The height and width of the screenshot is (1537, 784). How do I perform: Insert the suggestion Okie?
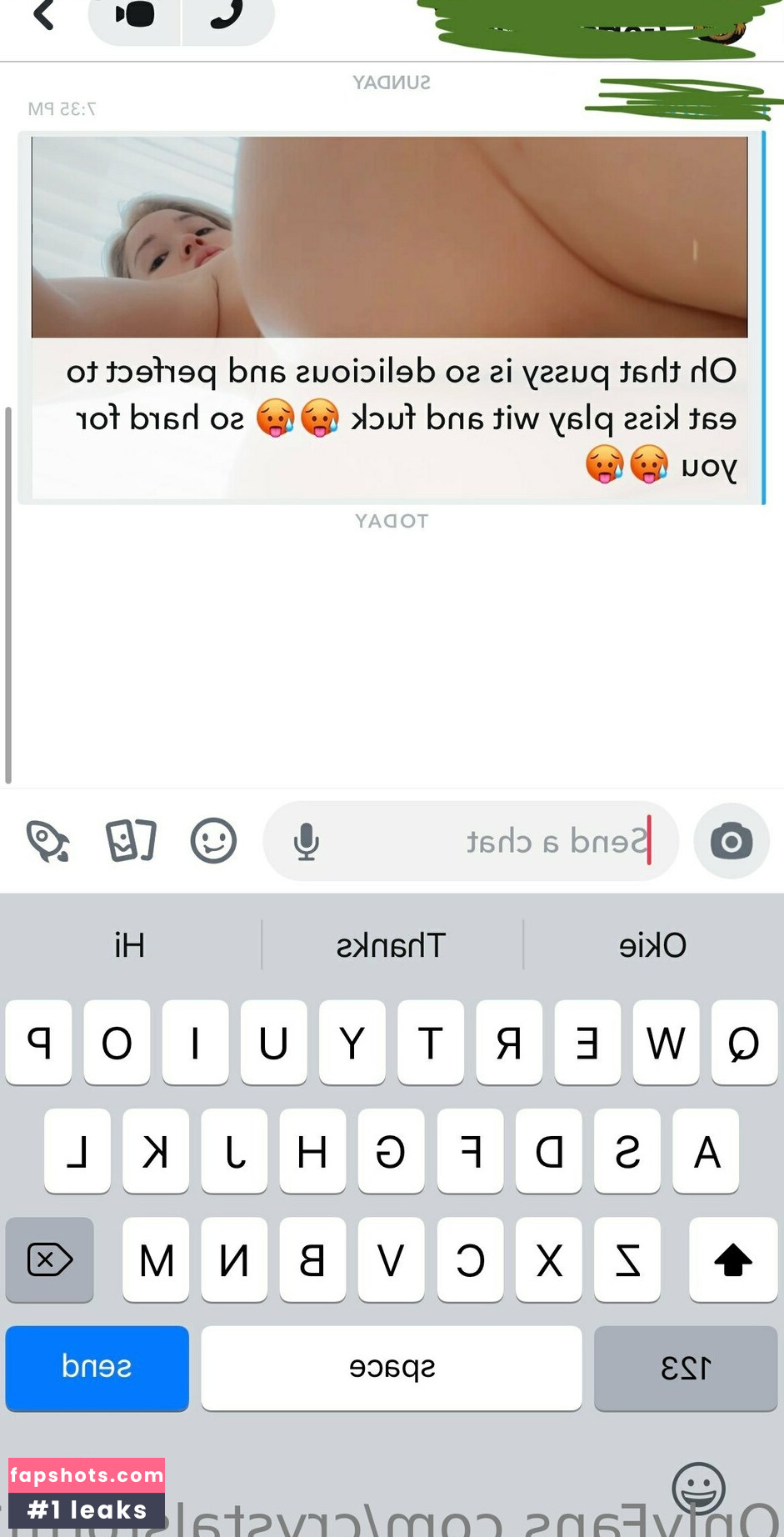click(652, 945)
